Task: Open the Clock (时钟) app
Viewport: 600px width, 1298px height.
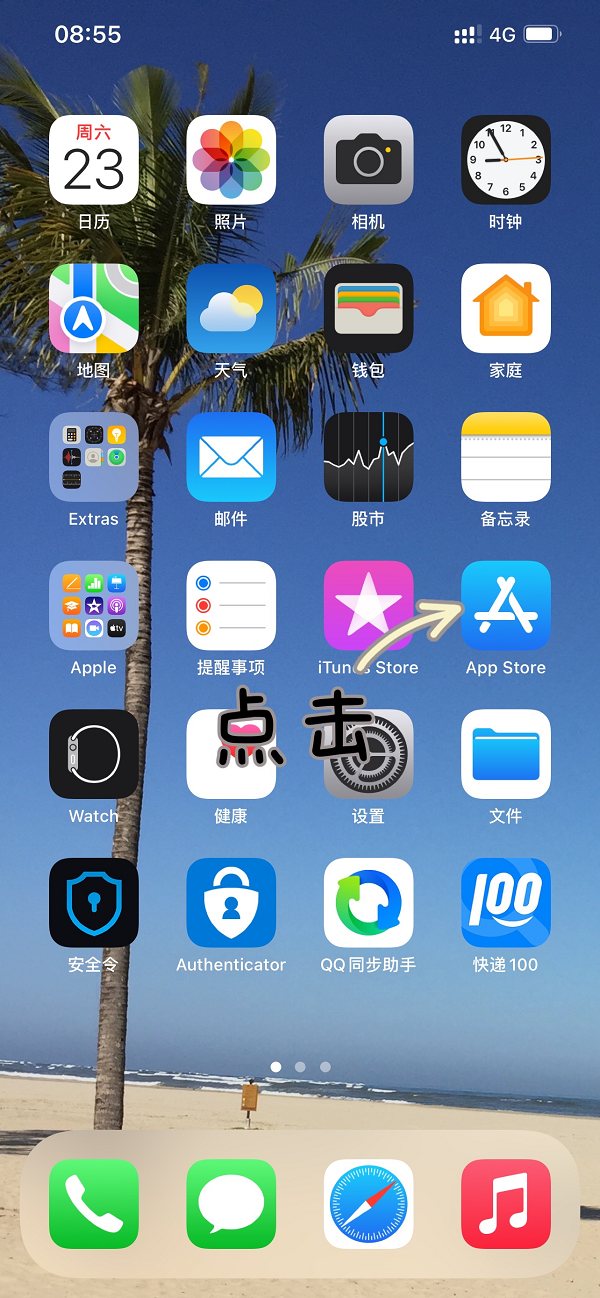Action: pyautogui.click(x=505, y=160)
